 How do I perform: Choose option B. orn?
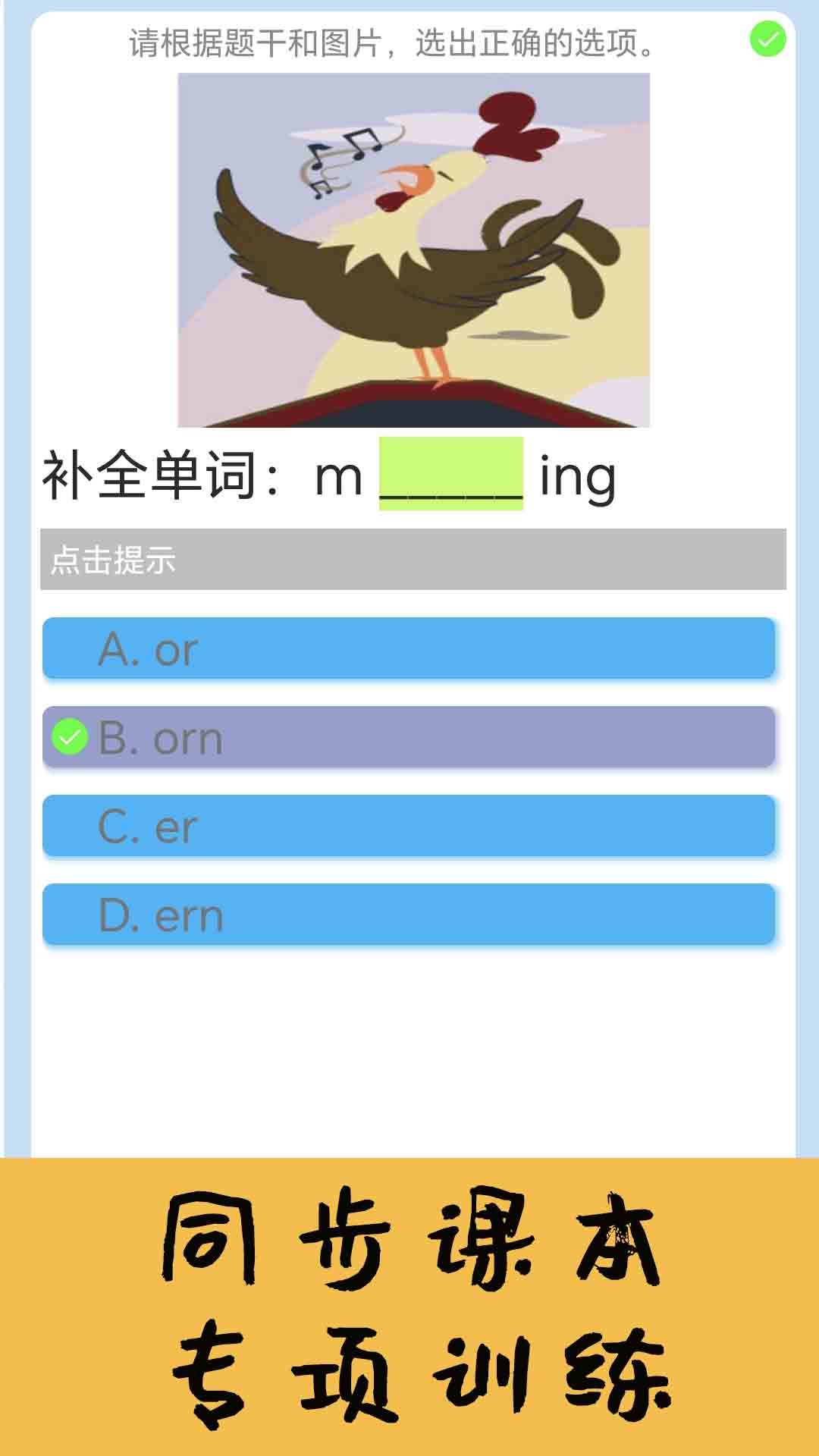pos(409,737)
